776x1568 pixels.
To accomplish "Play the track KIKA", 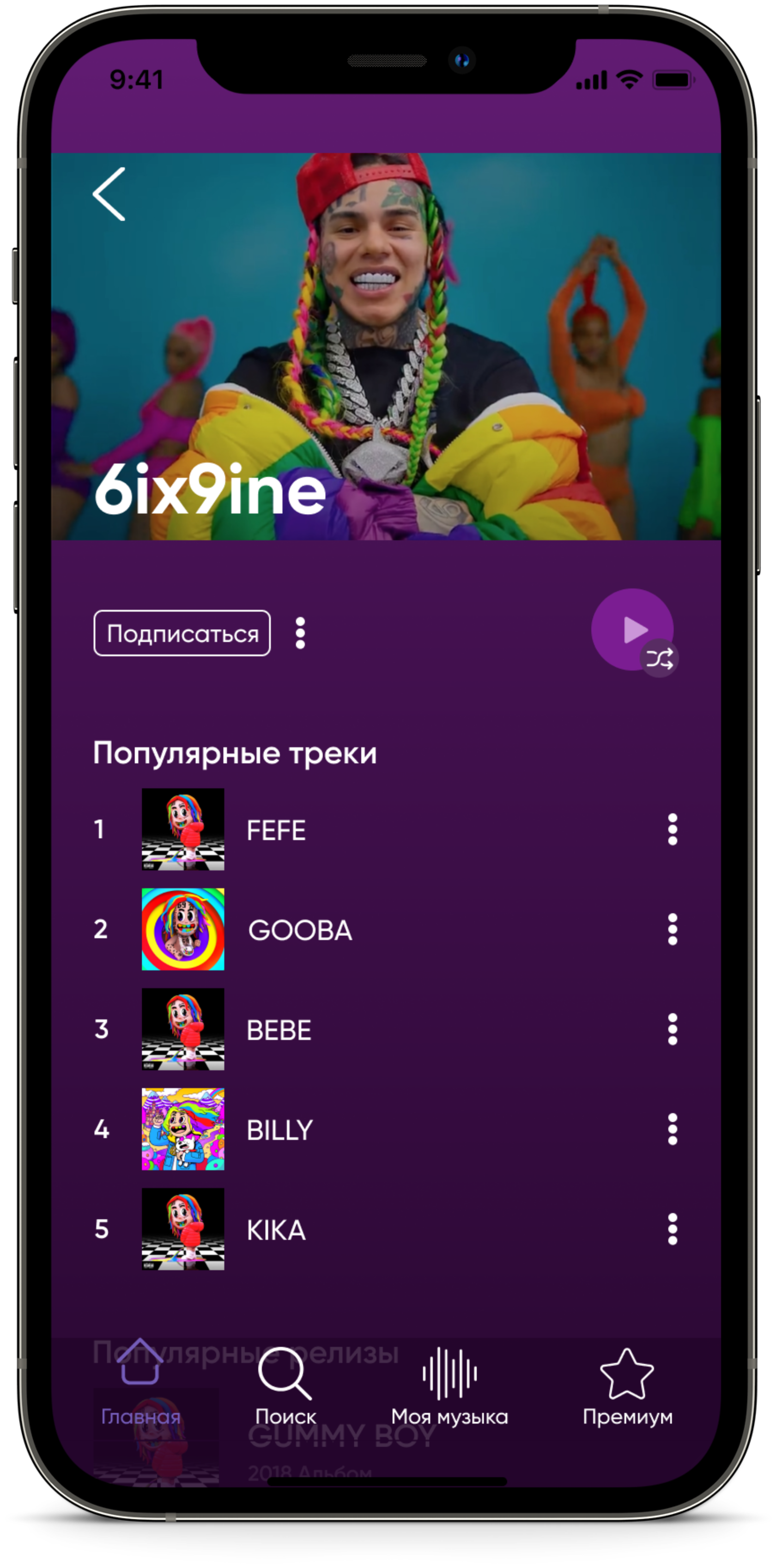I will (x=276, y=1230).
